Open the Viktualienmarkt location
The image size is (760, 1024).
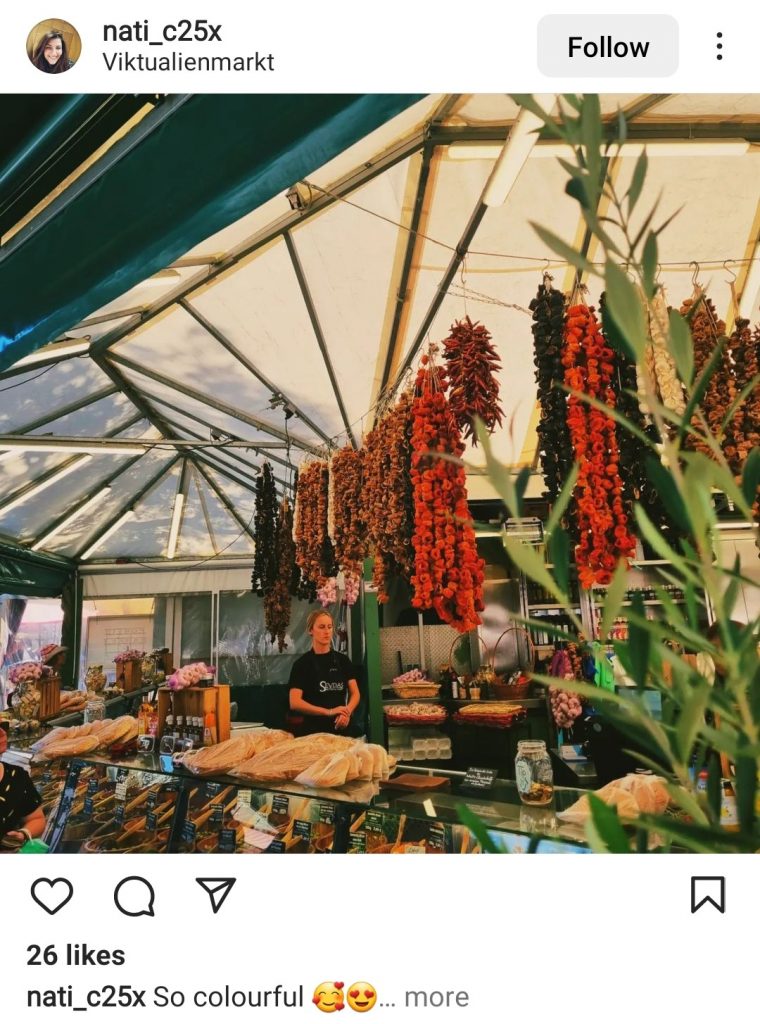pos(188,62)
